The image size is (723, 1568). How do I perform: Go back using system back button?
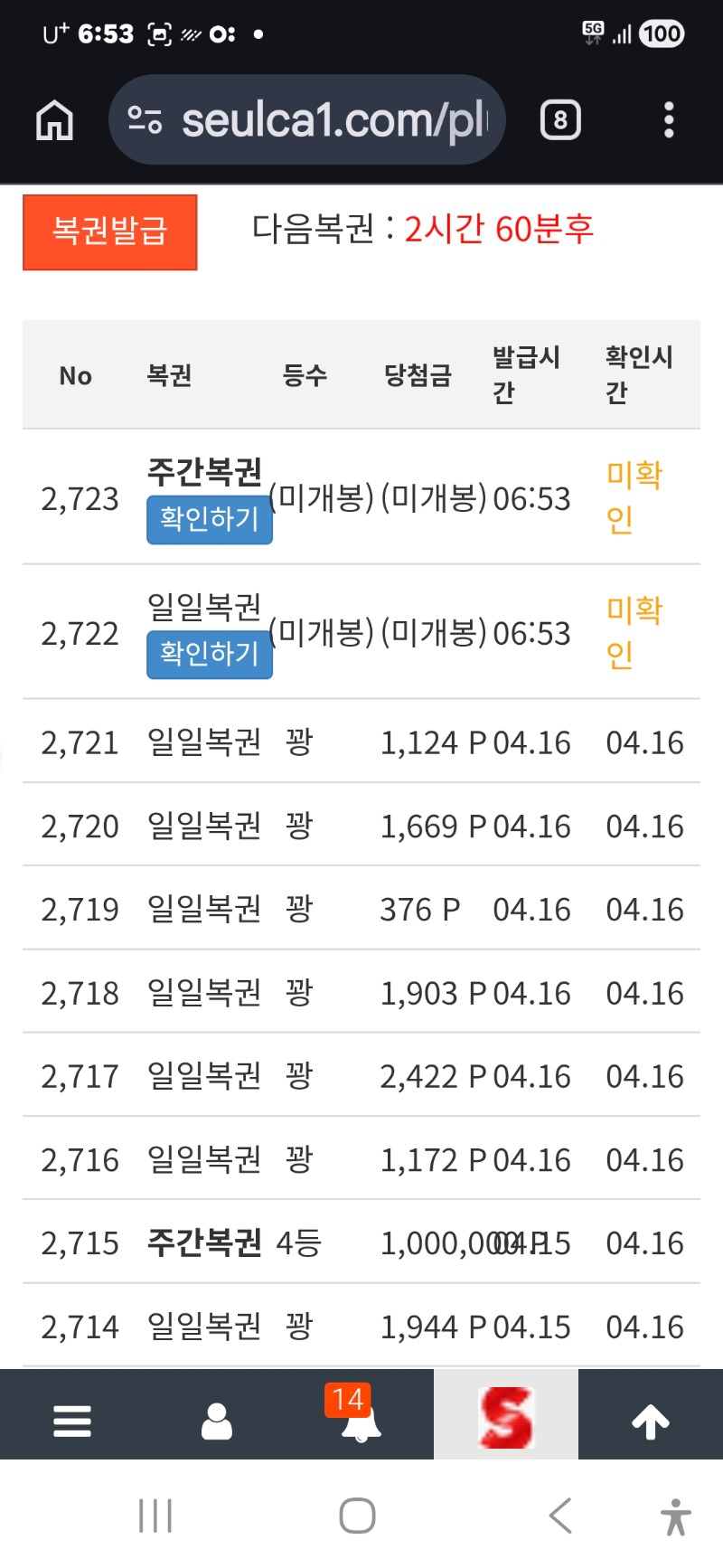[560, 1516]
